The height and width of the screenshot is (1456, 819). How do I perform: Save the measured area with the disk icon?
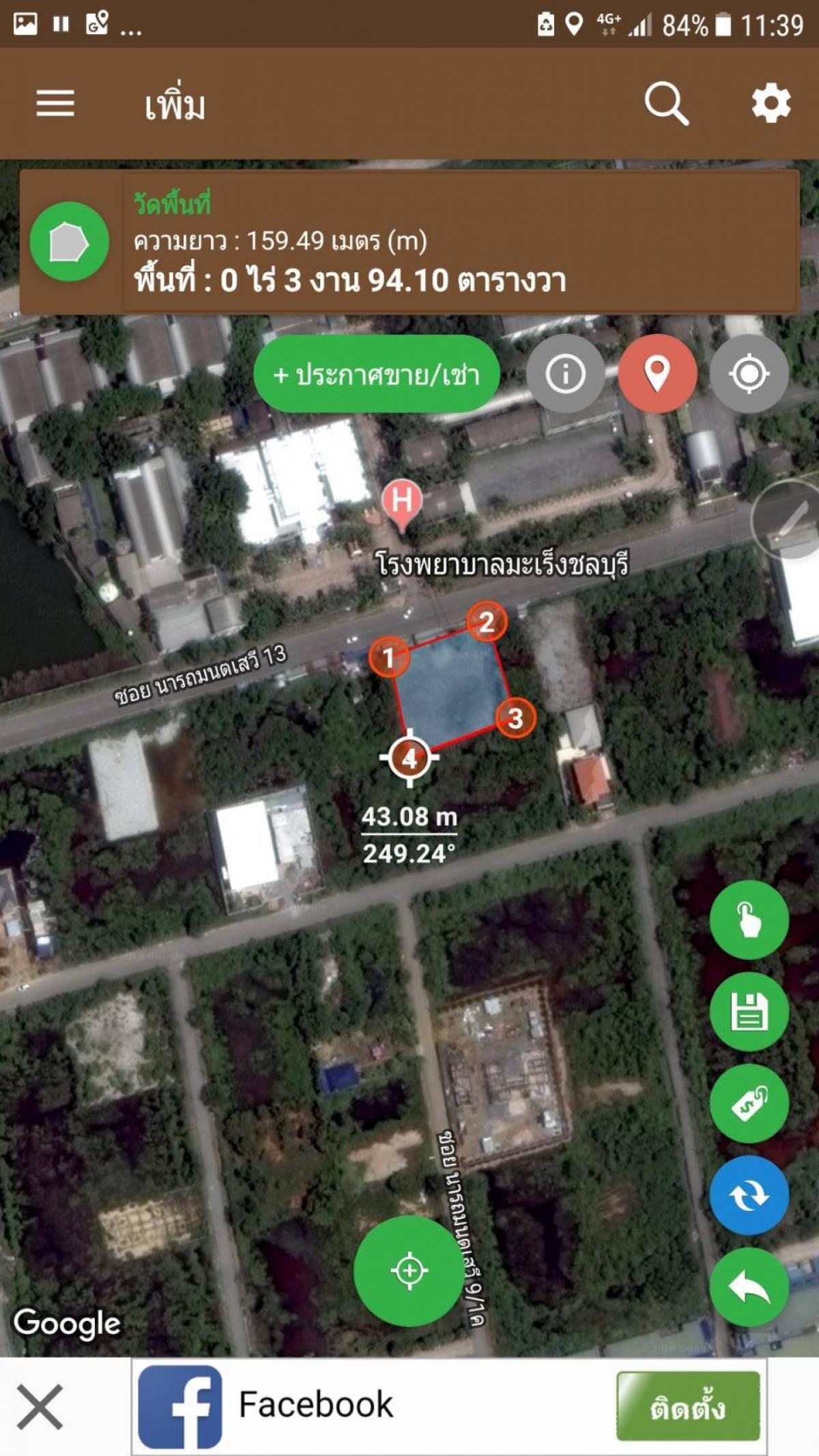749,1012
